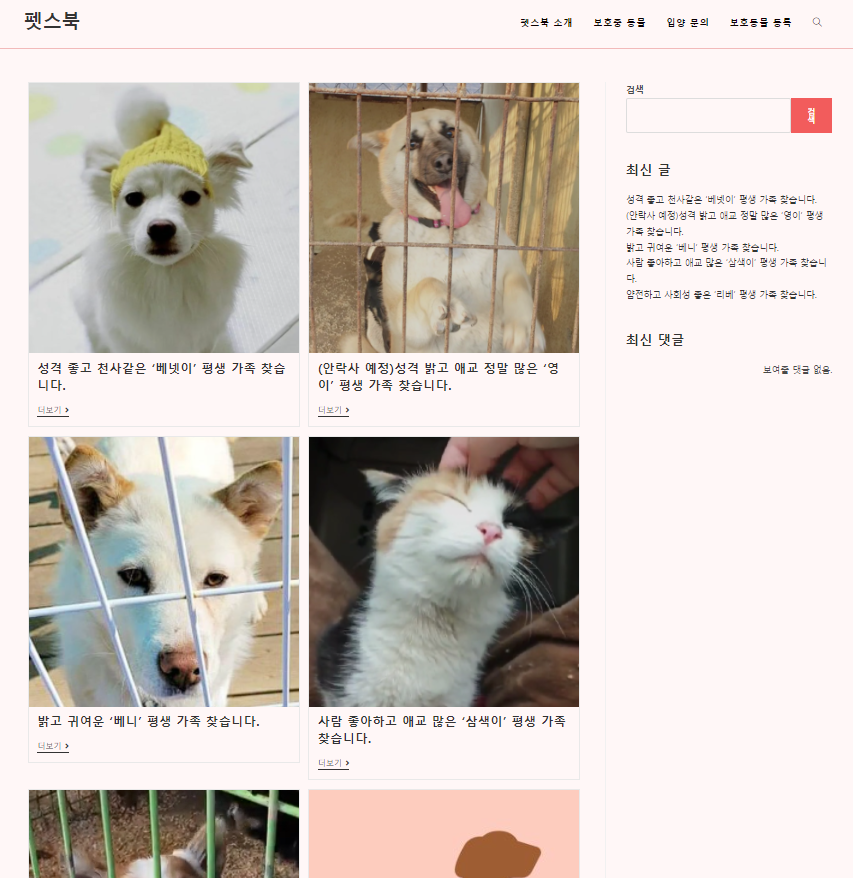Open the '삼색이' cat photo card

click(x=444, y=572)
